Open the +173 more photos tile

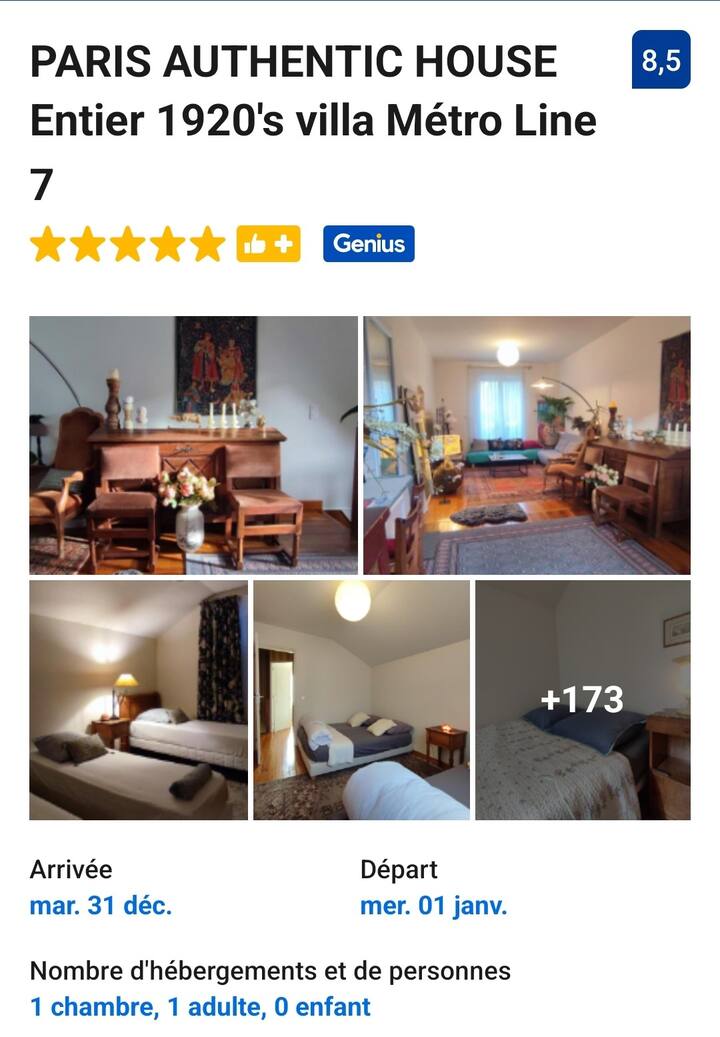click(x=582, y=700)
